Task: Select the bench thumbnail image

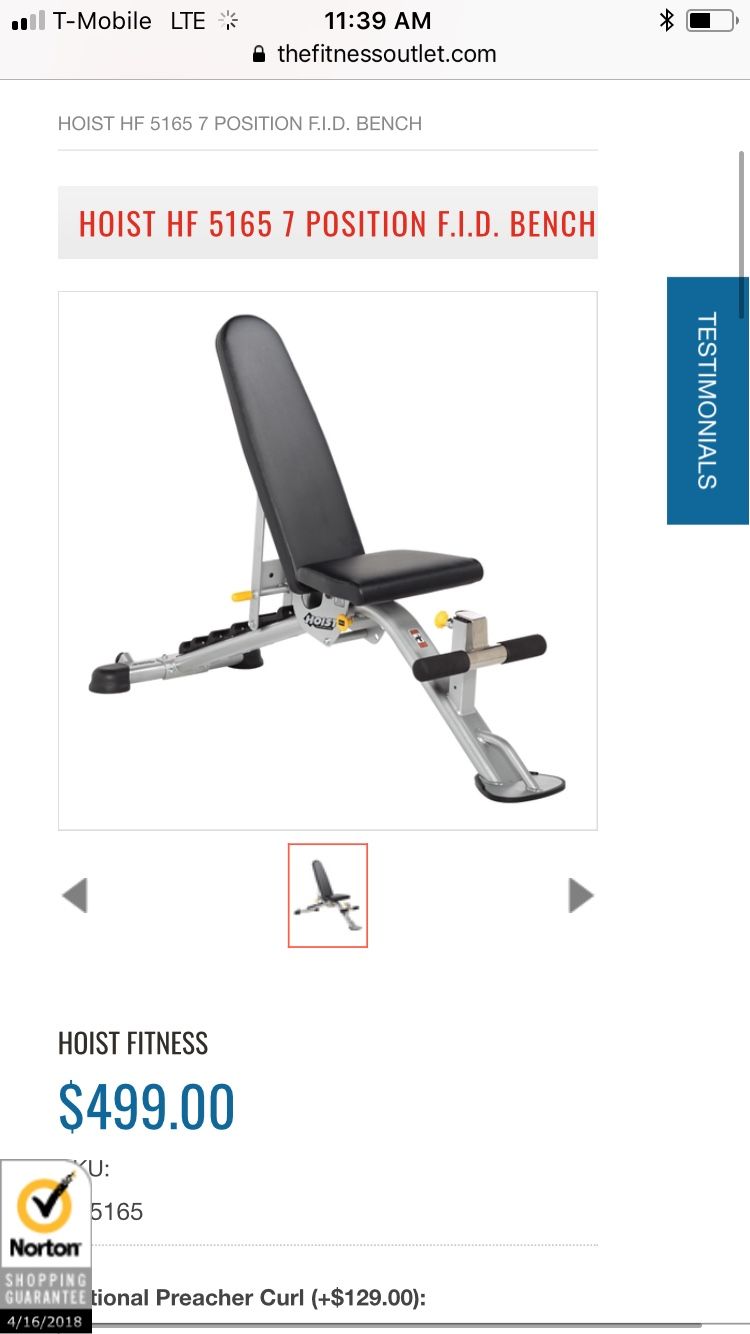Action: 328,895
